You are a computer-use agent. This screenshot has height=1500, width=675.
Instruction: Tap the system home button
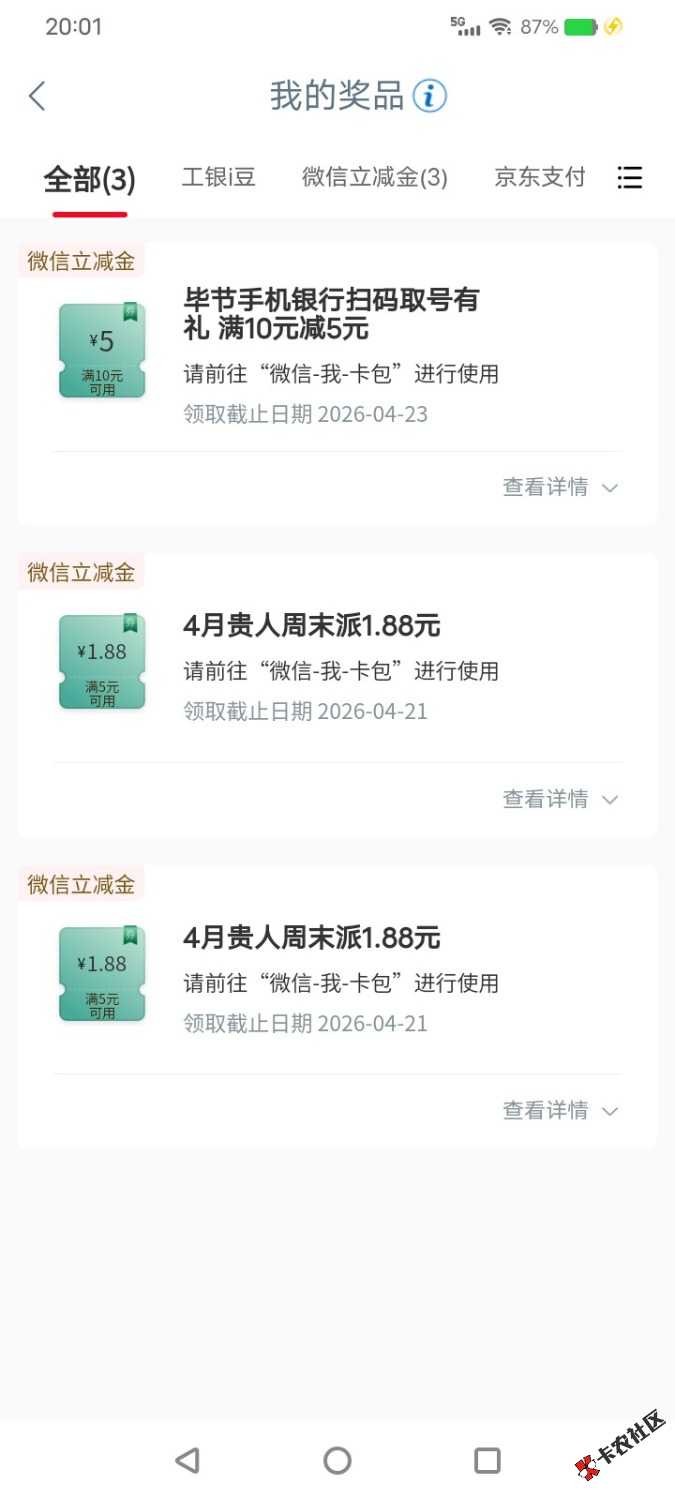click(337, 1460)
